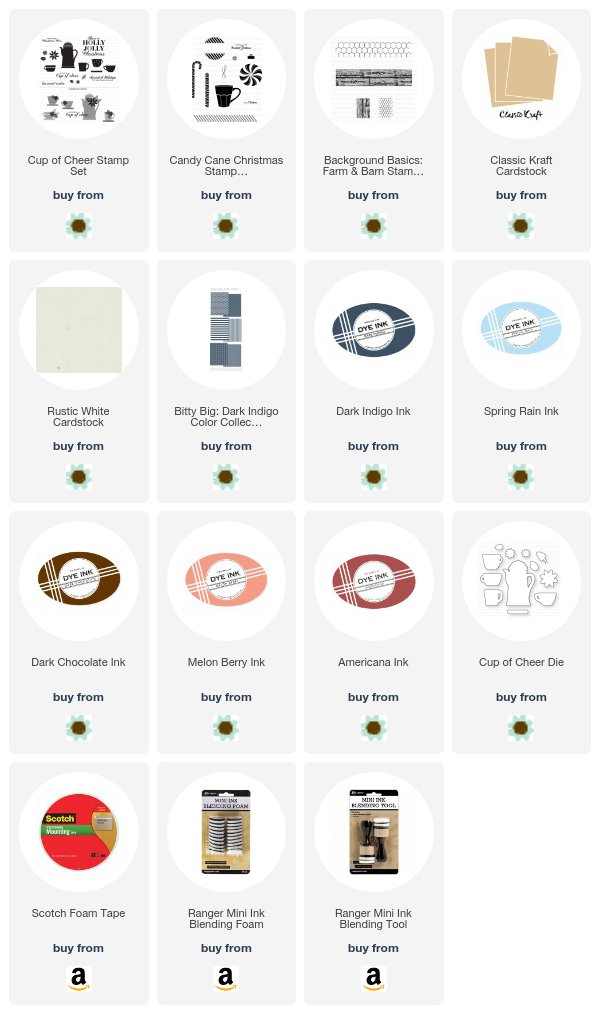
Task: Tap the Amazon icon under Scotch Foam Tape
Action: pyautogui.click(x=78, y=978)
